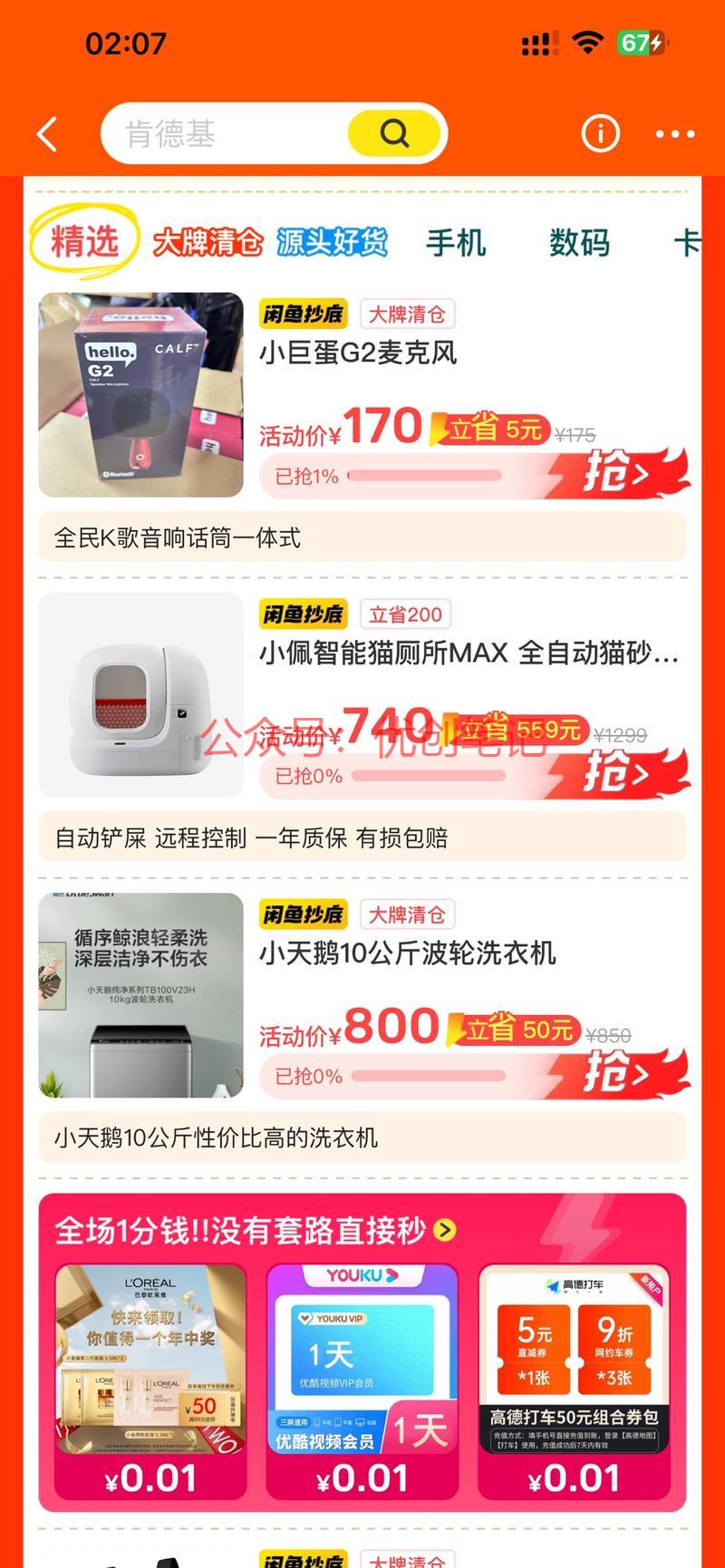Image resolution: width=725 pixels, height=1568 pixels.
Task: Open the 全场1分钱 flash sale banner arrow
Action: [445, 1230]
